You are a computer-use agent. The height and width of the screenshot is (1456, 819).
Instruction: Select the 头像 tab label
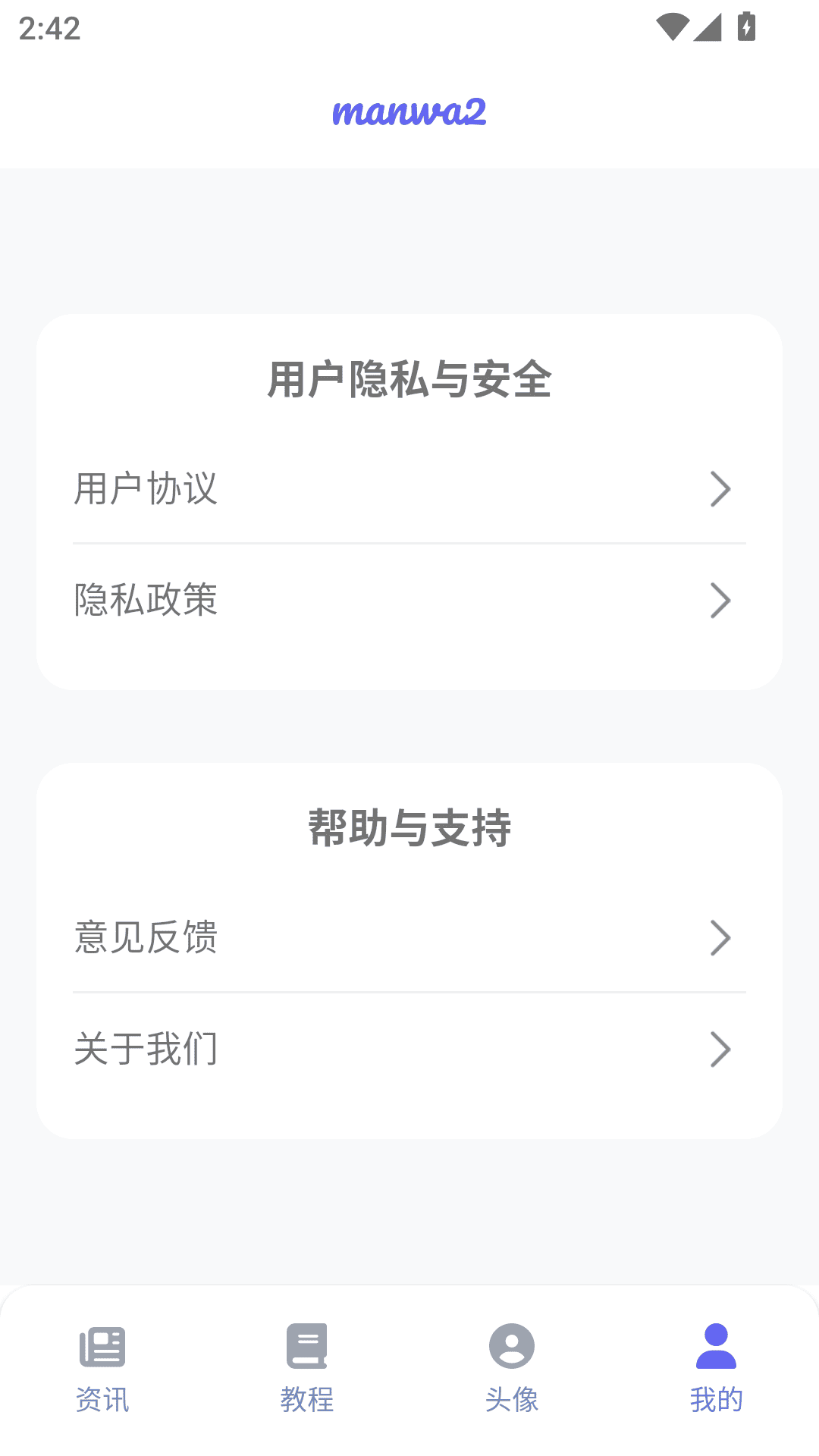point(510,1400)
